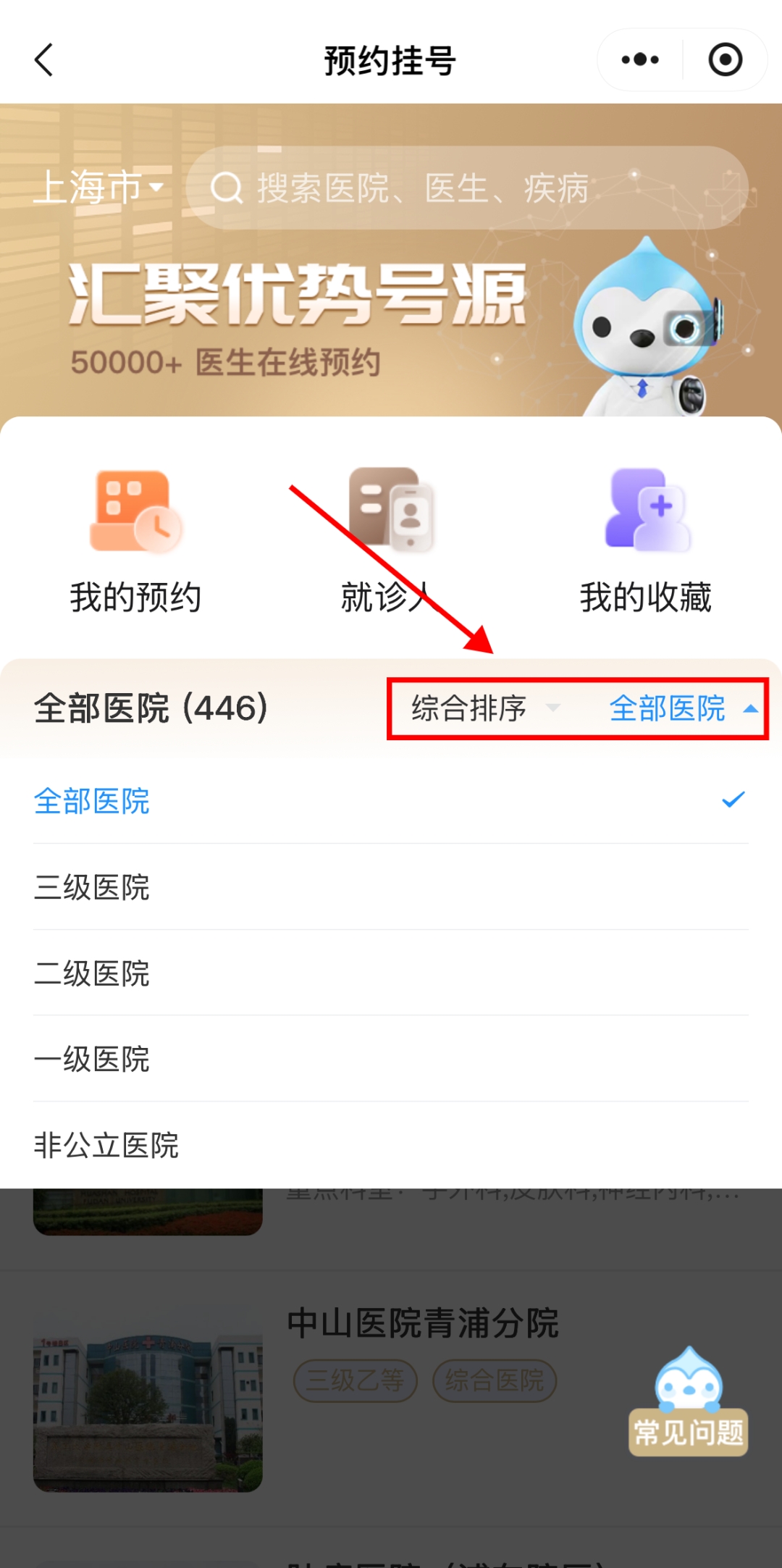Open the mini program more options menu

pyautogui.click(x=640, y=59)
